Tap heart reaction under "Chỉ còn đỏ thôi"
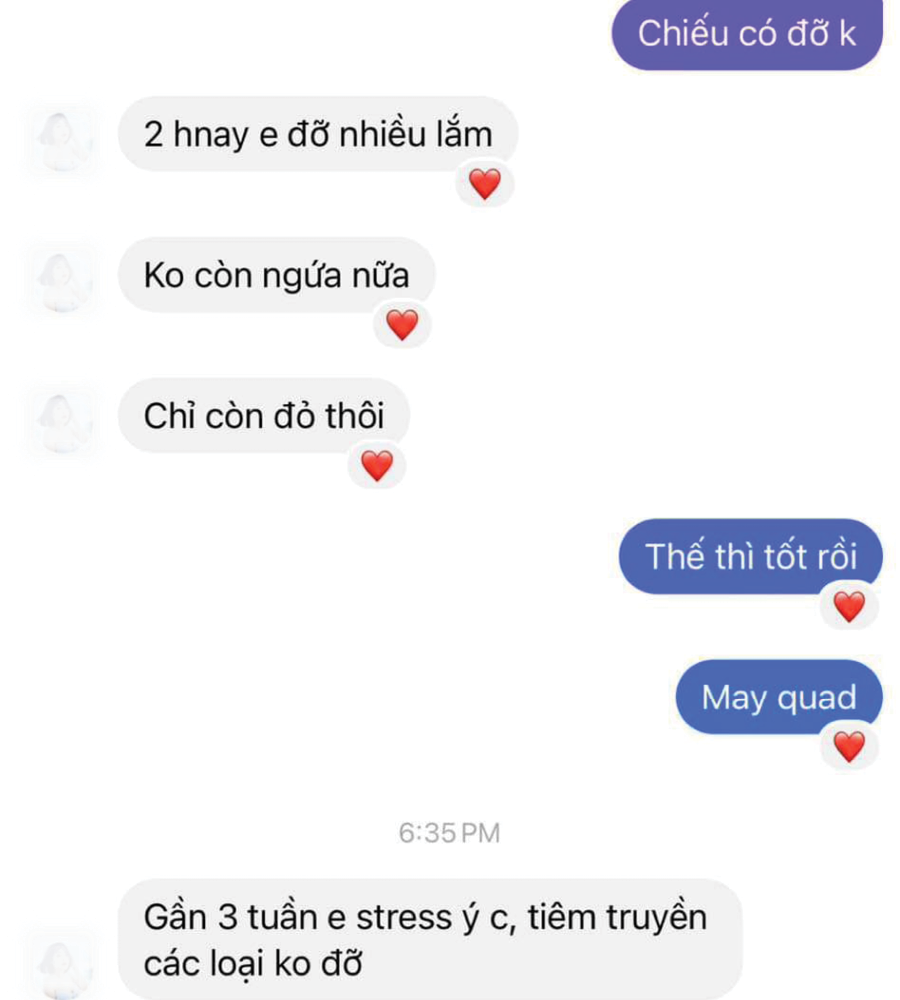Viewport: 900px width, 1000px height. pos(377,466)
